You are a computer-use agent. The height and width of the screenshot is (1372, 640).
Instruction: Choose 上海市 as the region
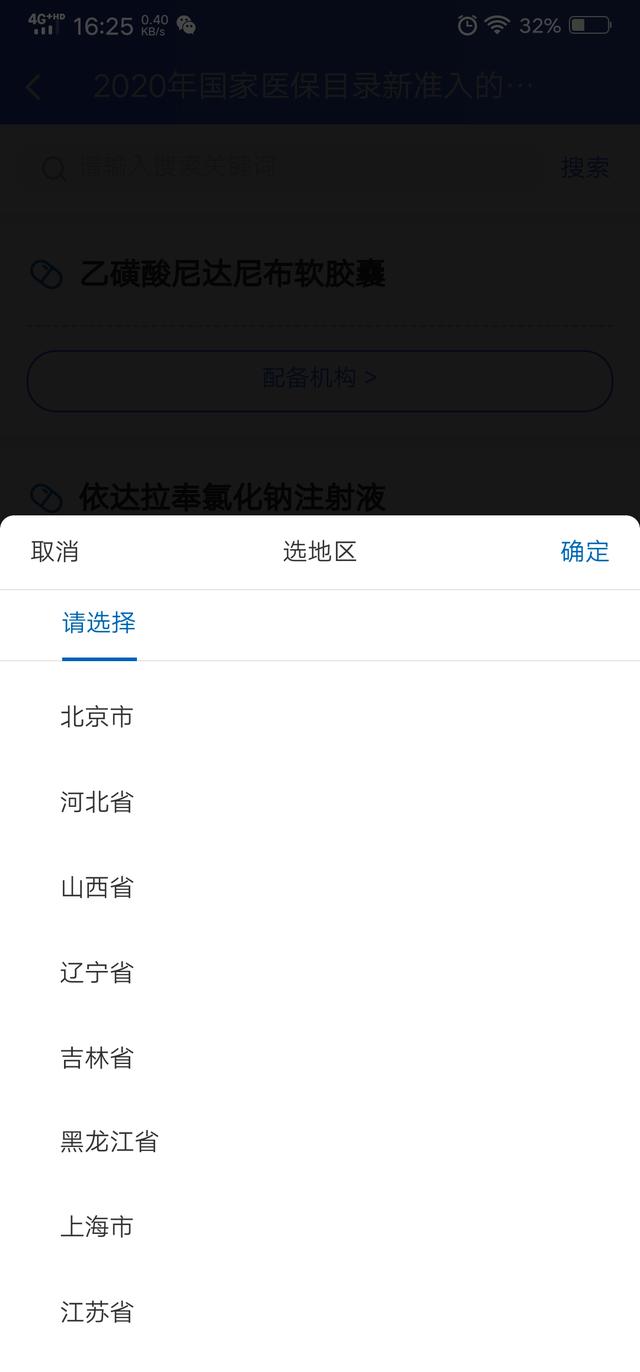click(97, 1227)
